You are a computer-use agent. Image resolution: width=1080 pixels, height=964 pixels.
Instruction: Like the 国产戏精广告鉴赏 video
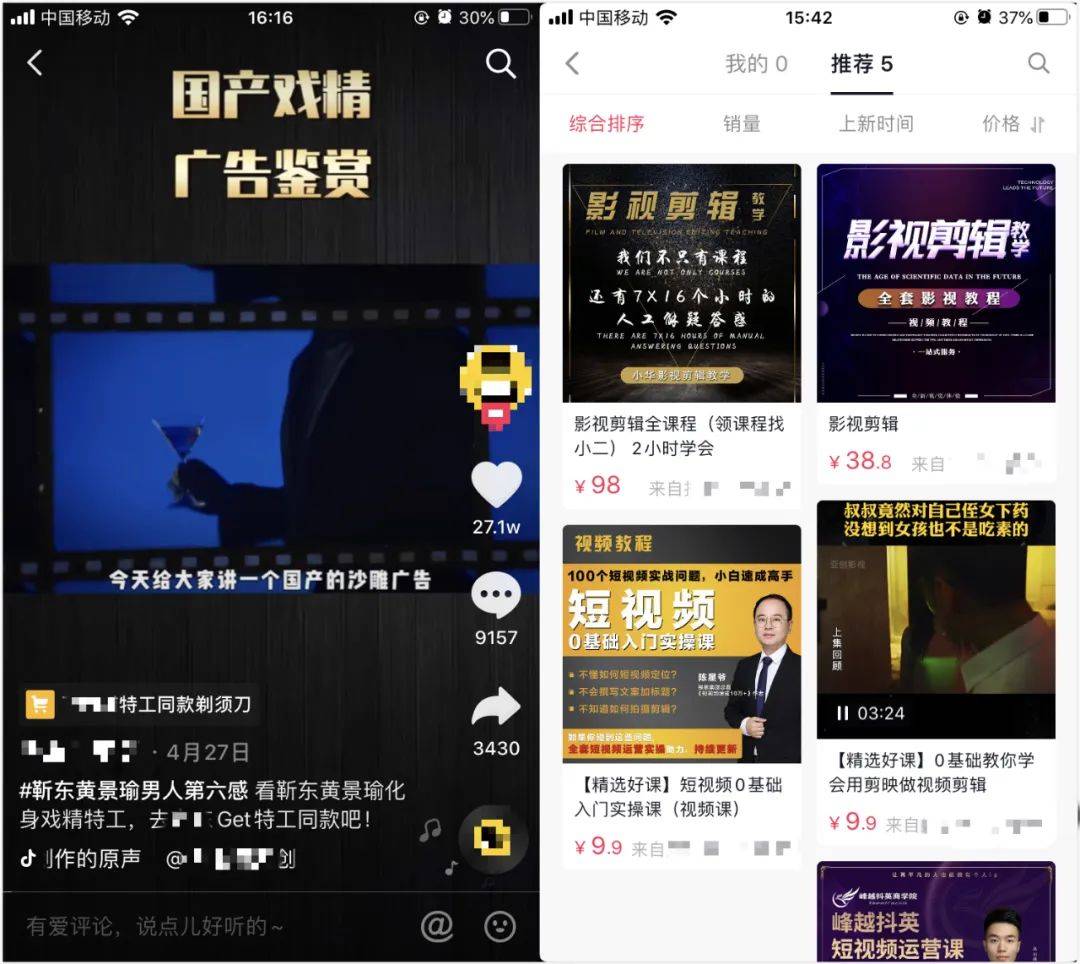(x=497, y=486)
